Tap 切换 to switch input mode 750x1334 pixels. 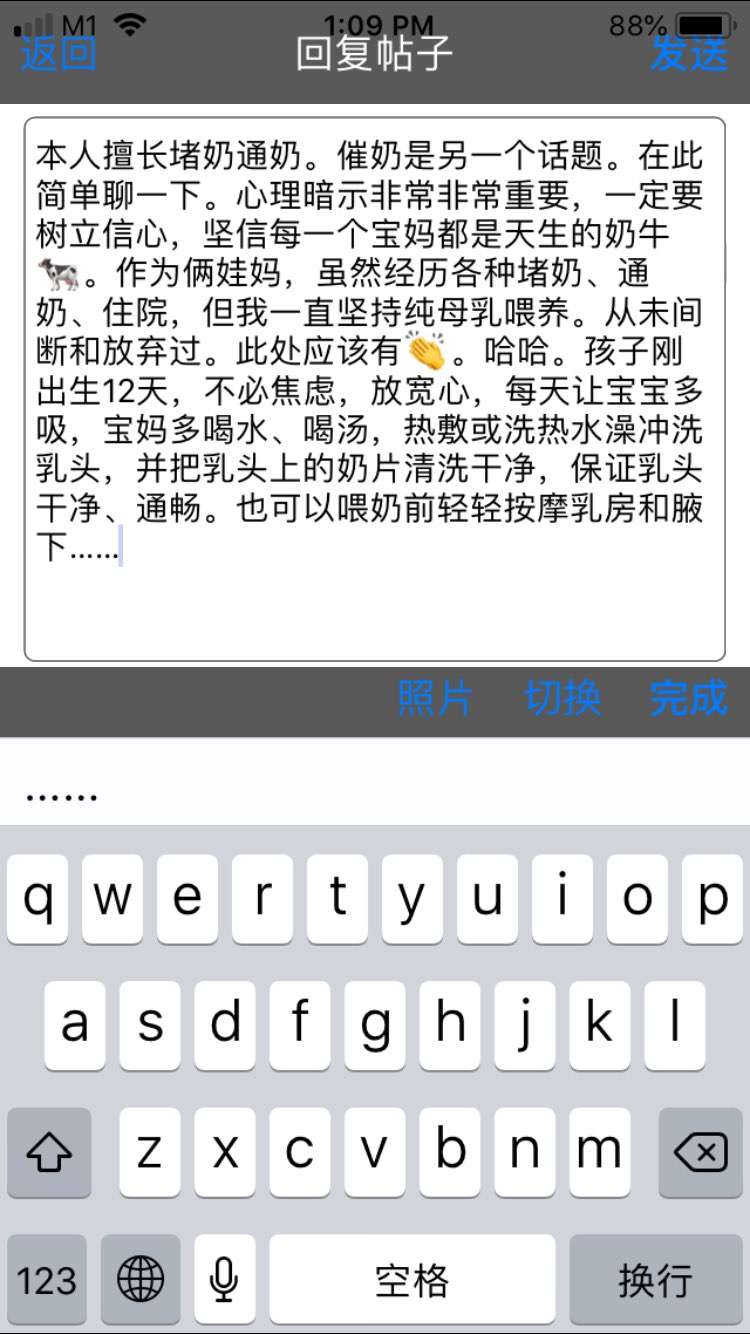(x=563, y=698)
